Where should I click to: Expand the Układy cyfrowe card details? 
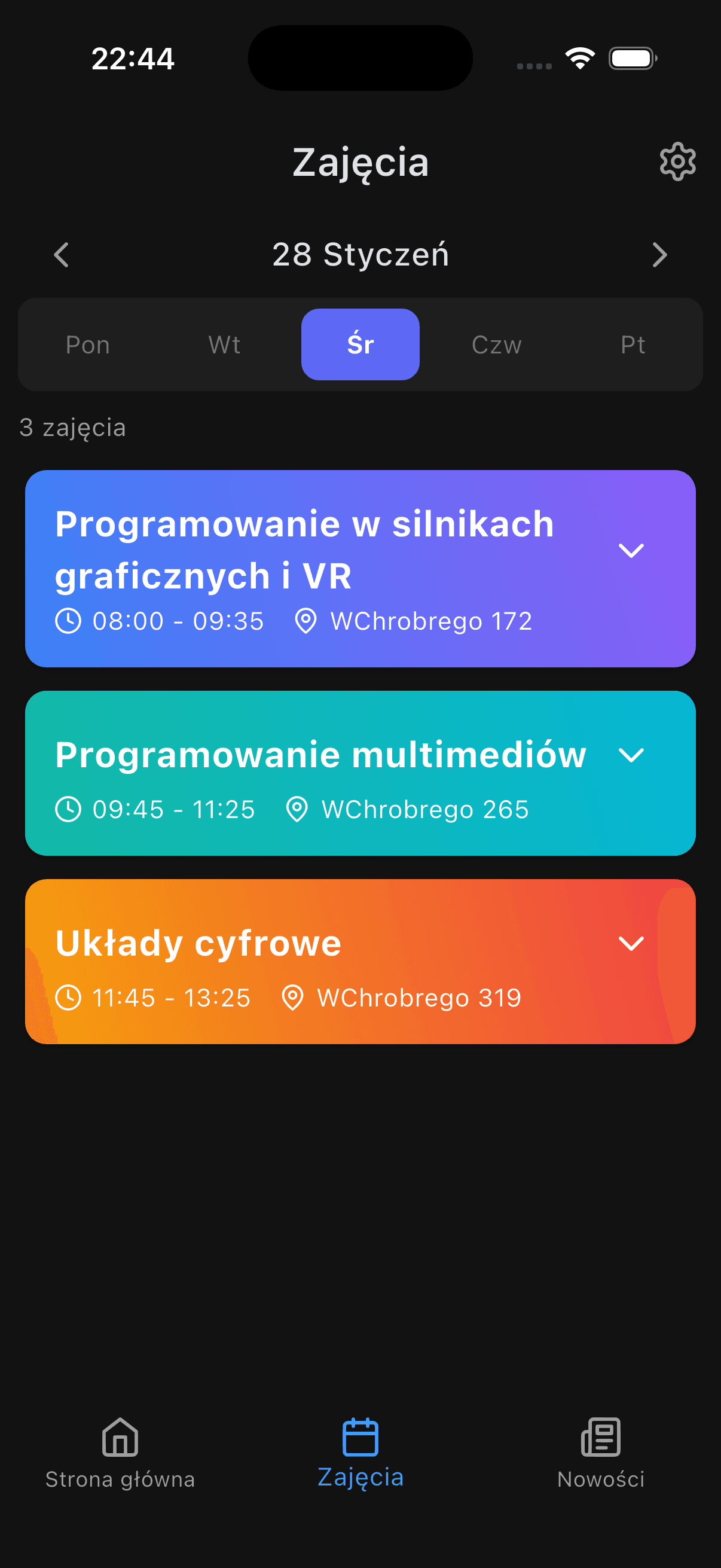(631, 944)
